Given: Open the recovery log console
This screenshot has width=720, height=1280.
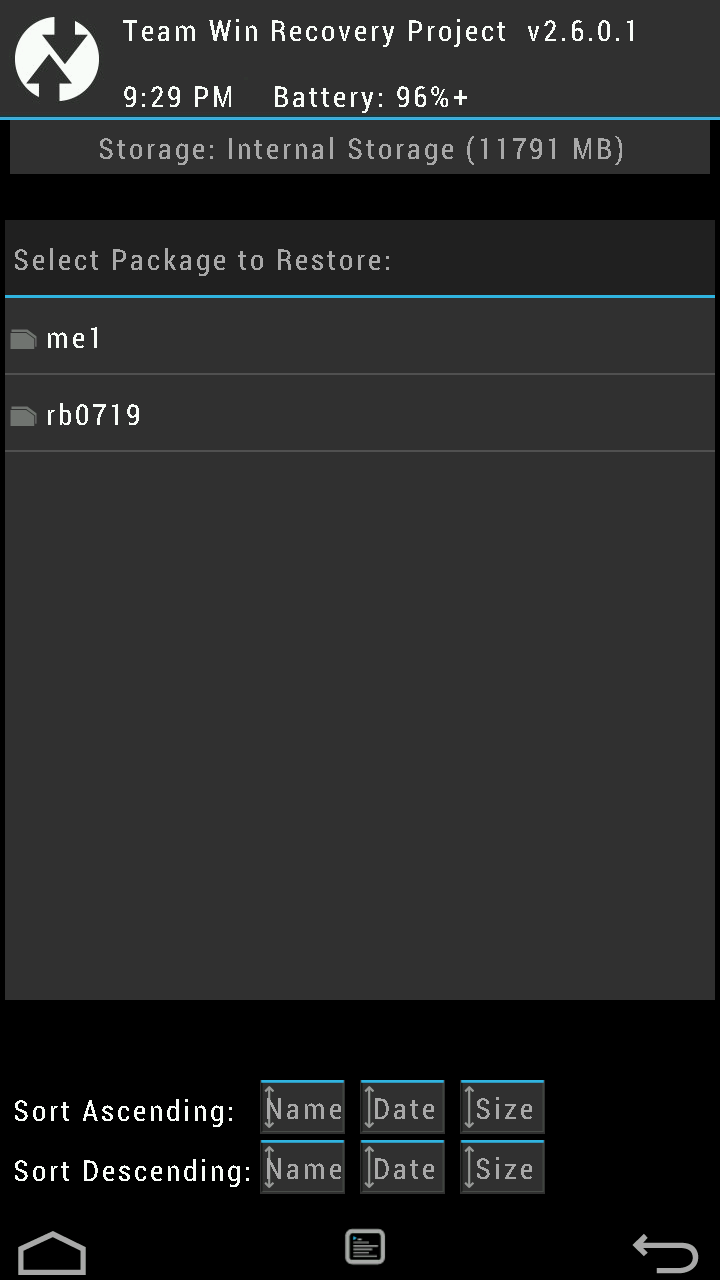Looking at the screenshot, I should click(365, 1247).
